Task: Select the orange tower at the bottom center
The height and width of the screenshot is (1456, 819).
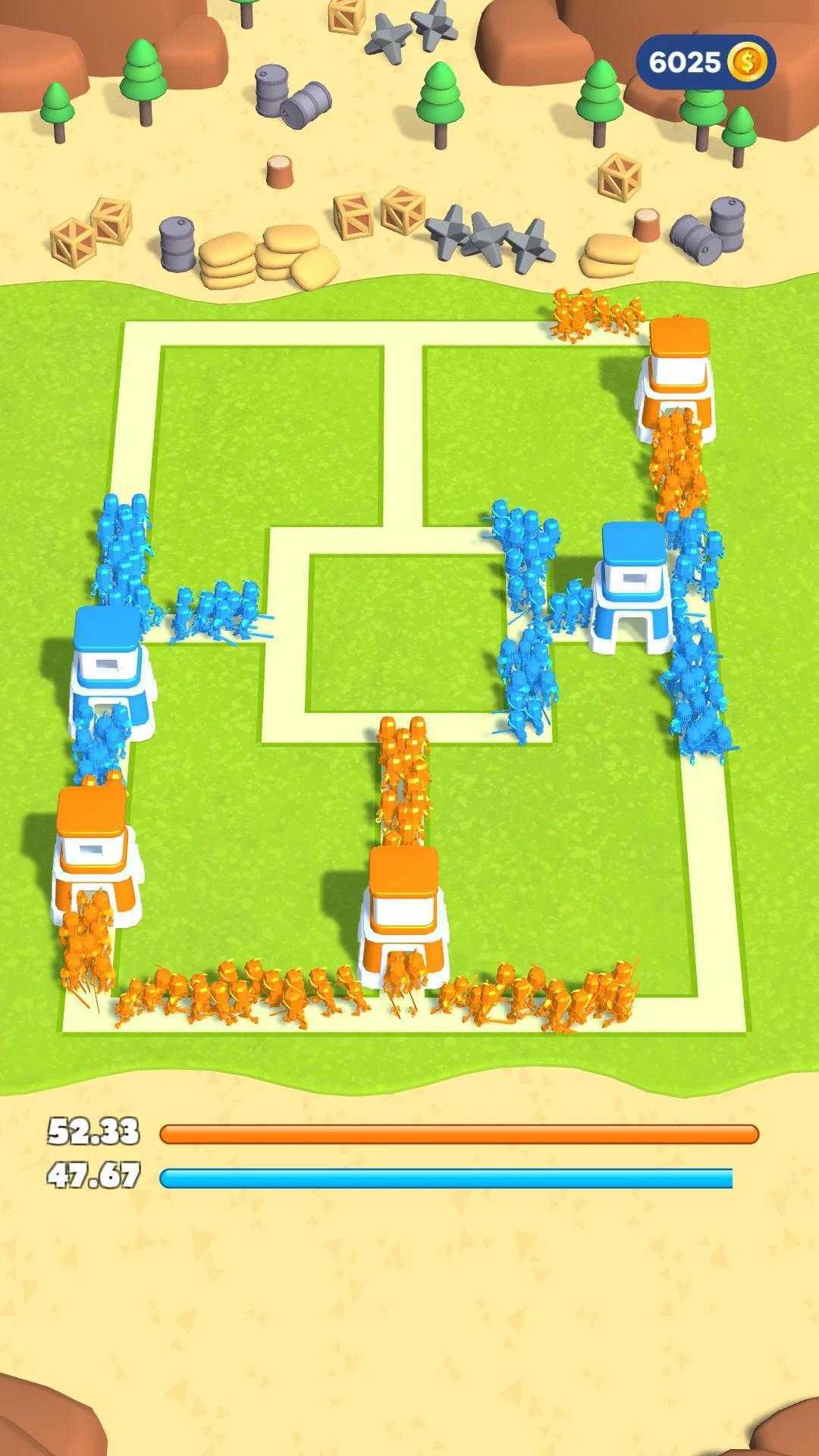Action: 403,915
